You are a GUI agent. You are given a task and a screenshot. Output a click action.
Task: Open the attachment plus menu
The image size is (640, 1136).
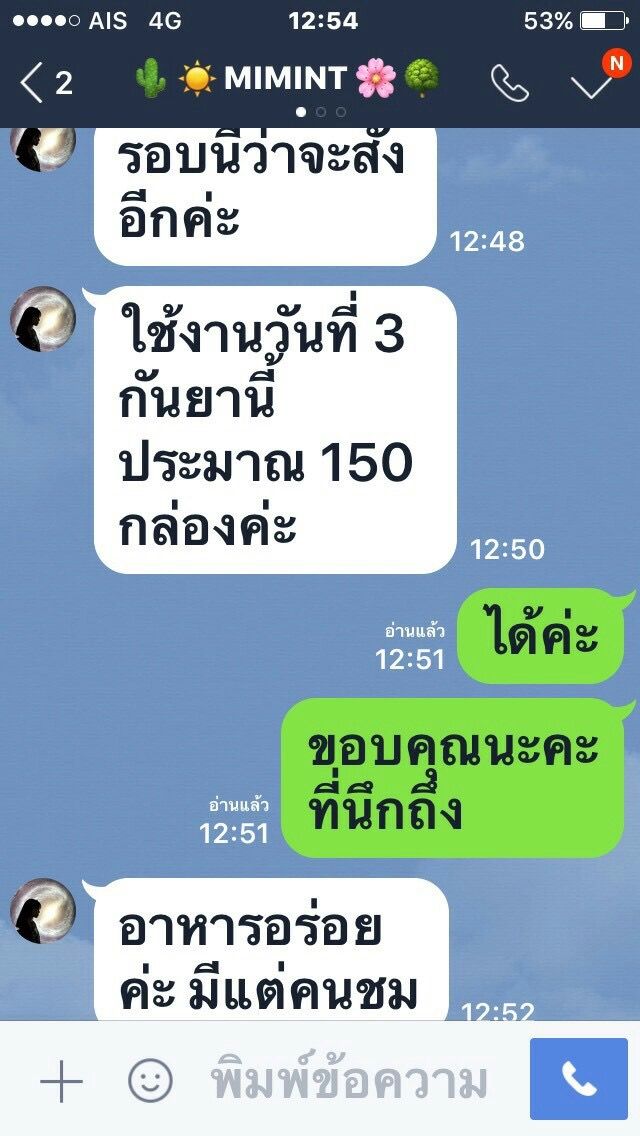pyautogui.click(x=61, y=1081)
